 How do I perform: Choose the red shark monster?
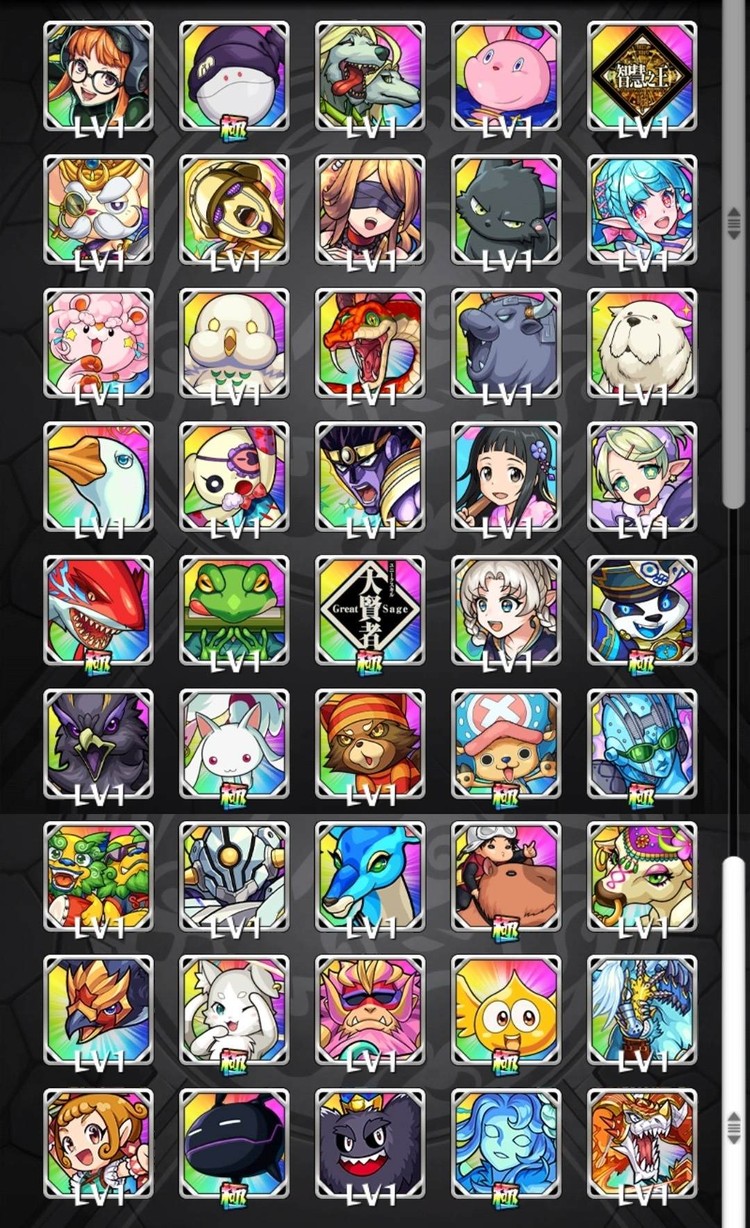point(98,610)
